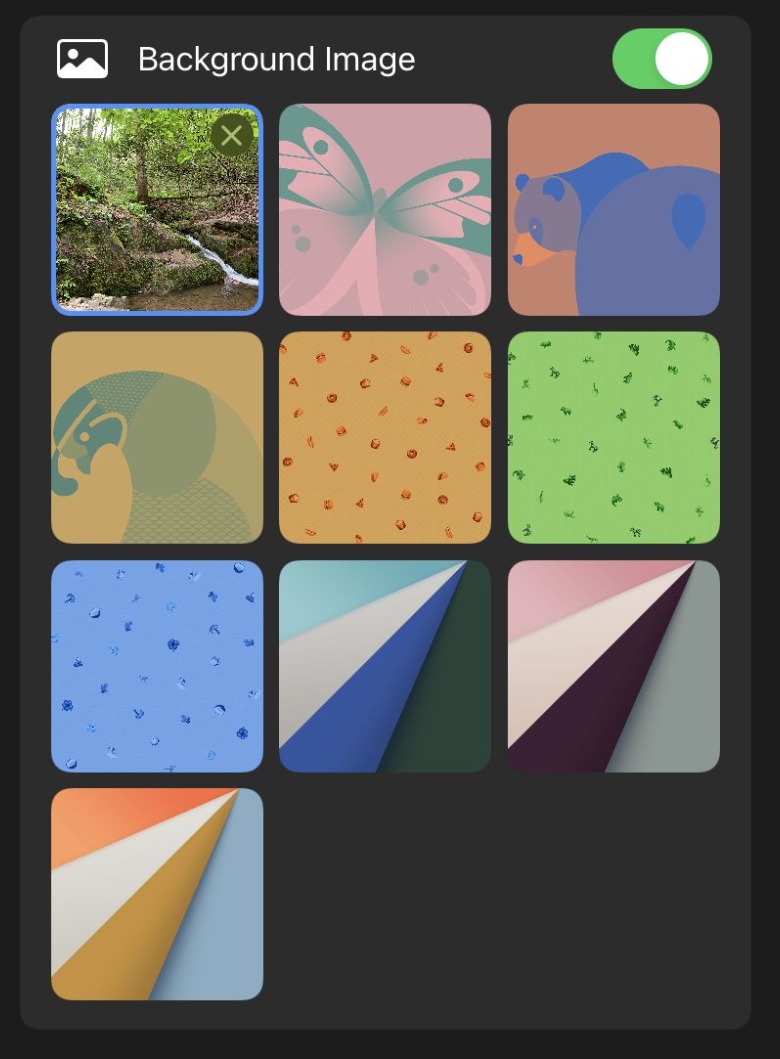The width and height of the screenshot is (780, 1059).
Task: Pick the orange dotted pattern background
Action: [385, 437]
